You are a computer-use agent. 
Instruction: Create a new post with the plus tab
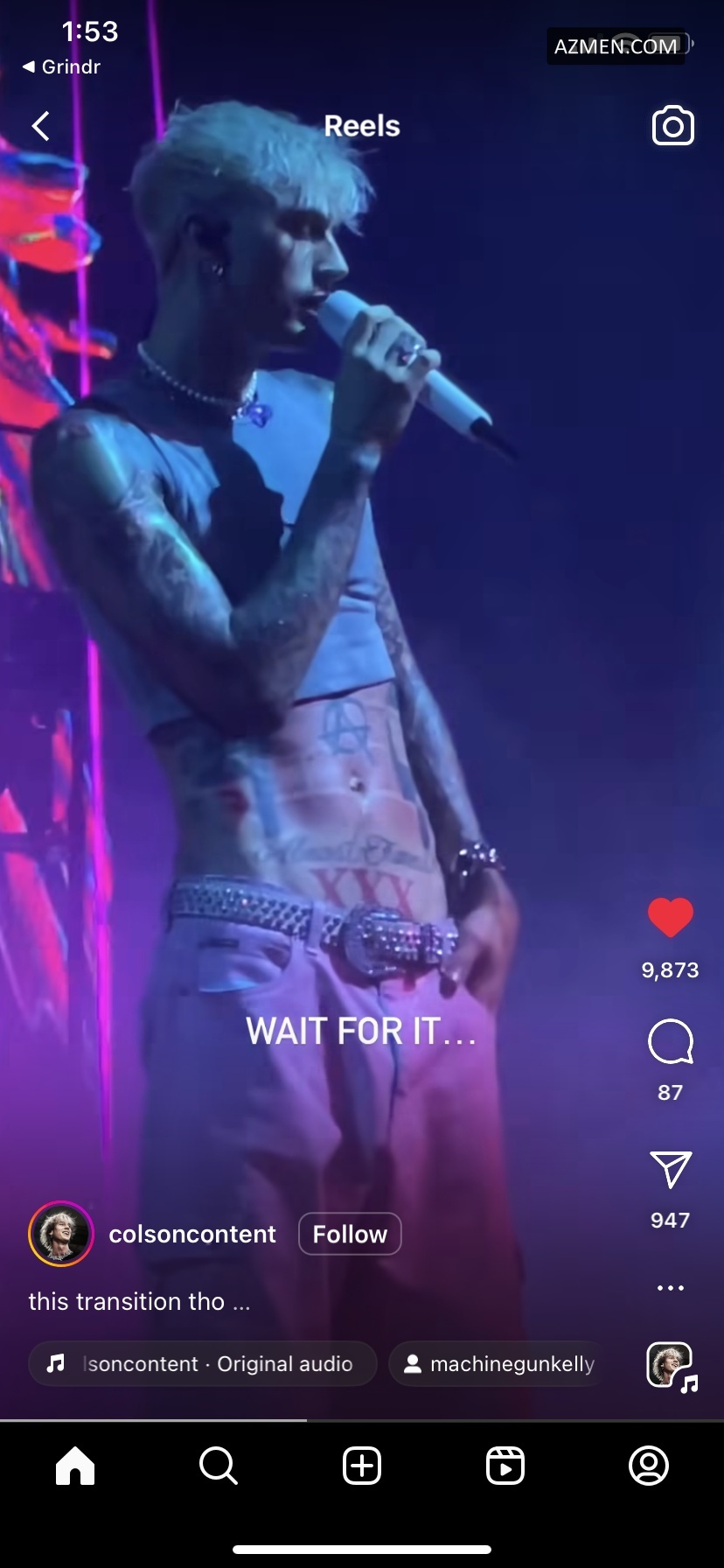click(x=362, y=1465)
